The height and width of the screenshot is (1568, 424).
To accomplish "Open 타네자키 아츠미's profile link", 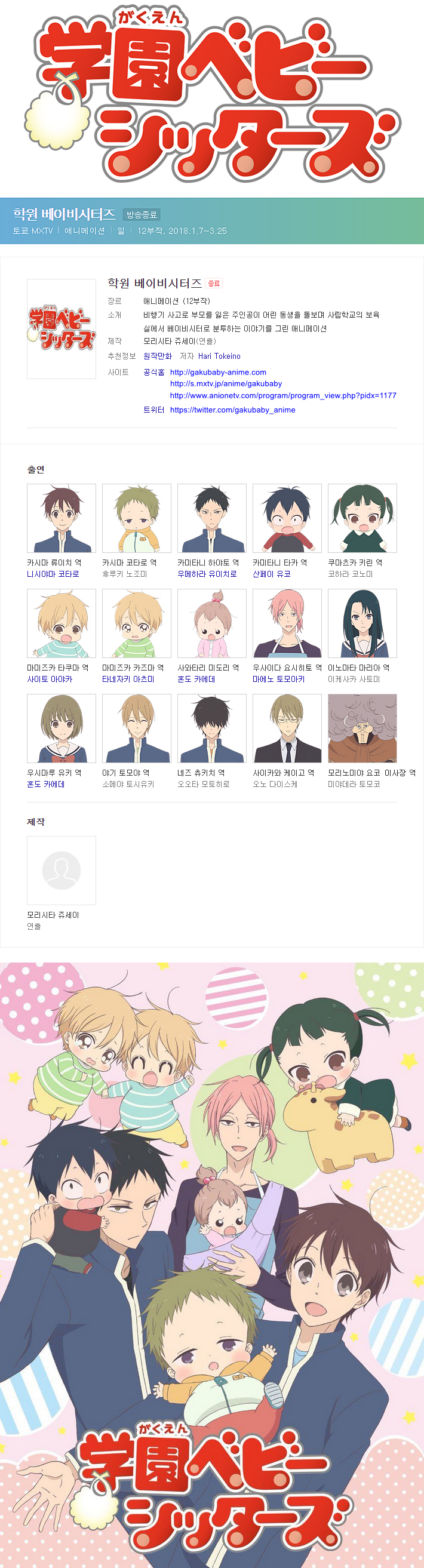I will click(x=128, y=680).
